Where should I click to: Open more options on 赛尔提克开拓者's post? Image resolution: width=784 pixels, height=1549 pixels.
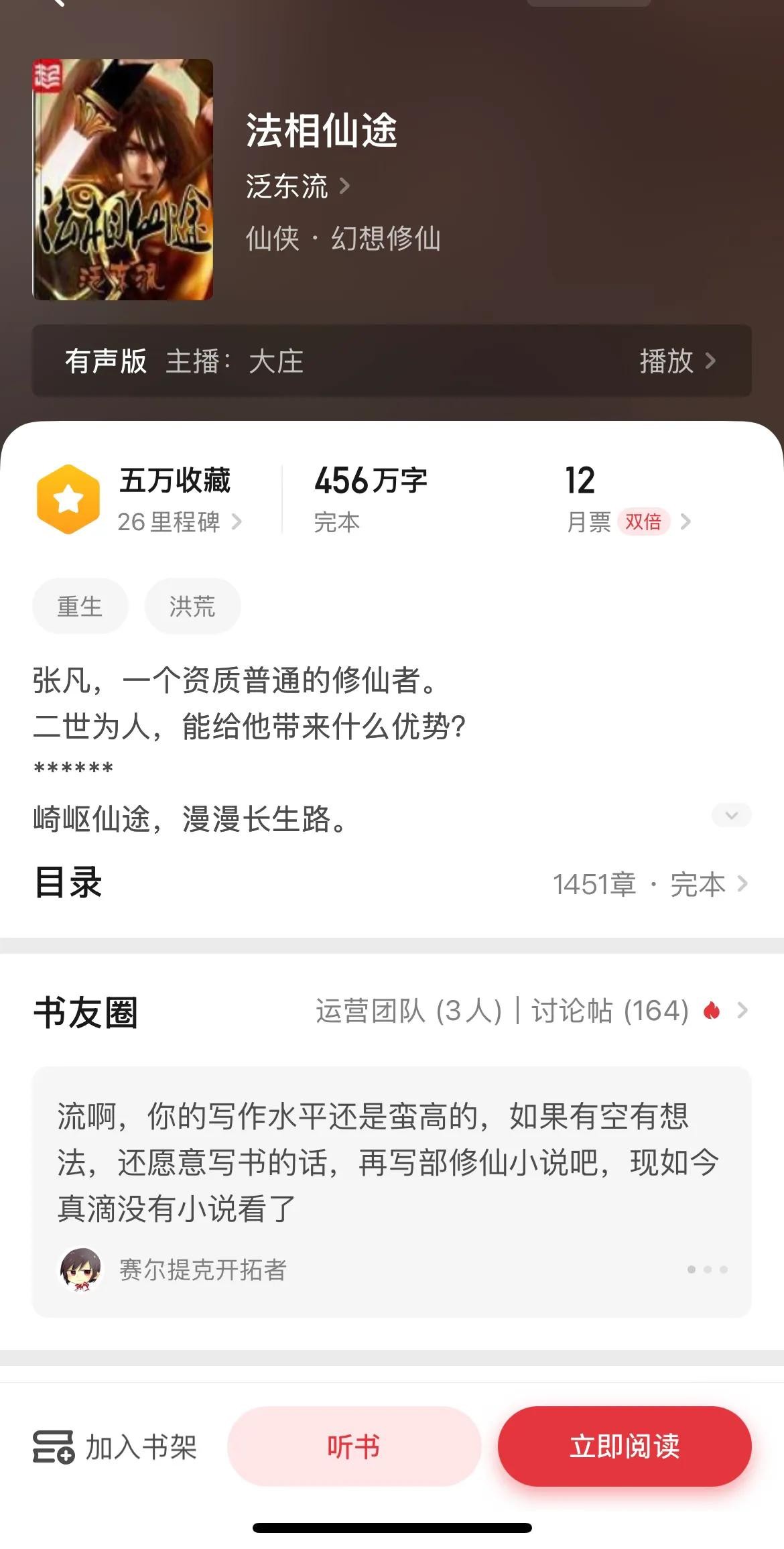point(708,1269)
